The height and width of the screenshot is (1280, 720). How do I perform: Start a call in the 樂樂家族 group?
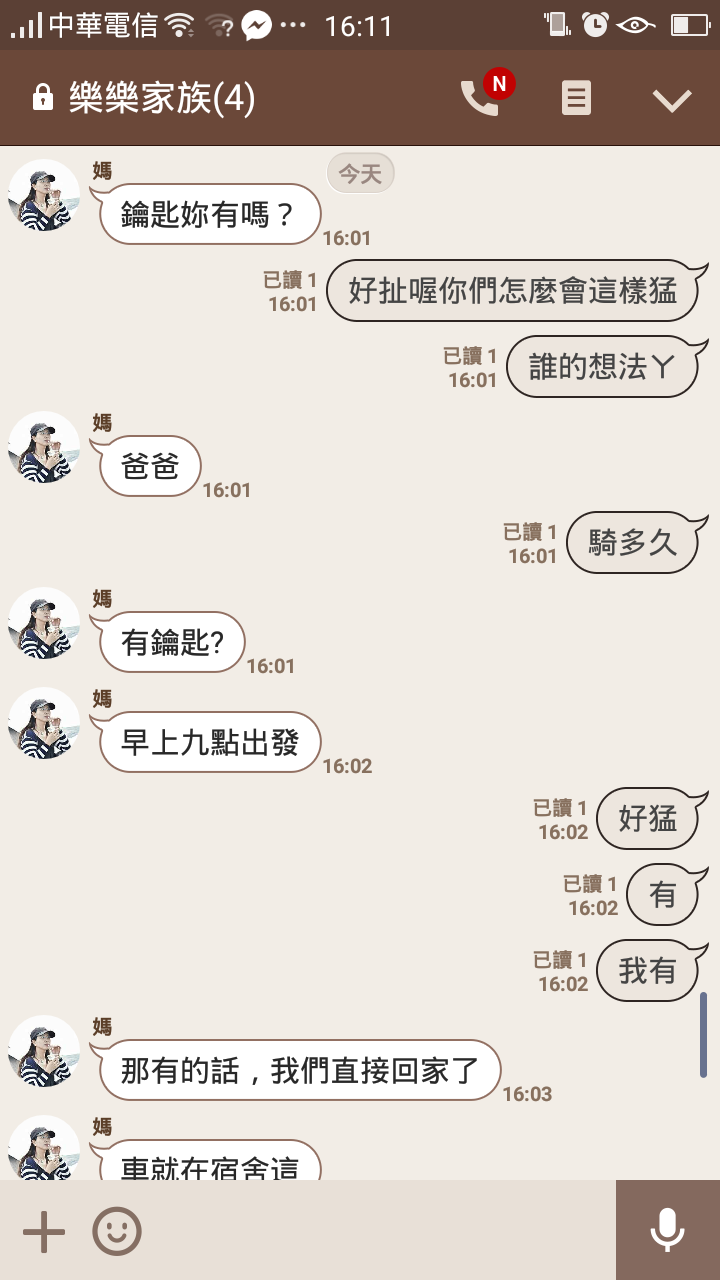coord(480,98)
